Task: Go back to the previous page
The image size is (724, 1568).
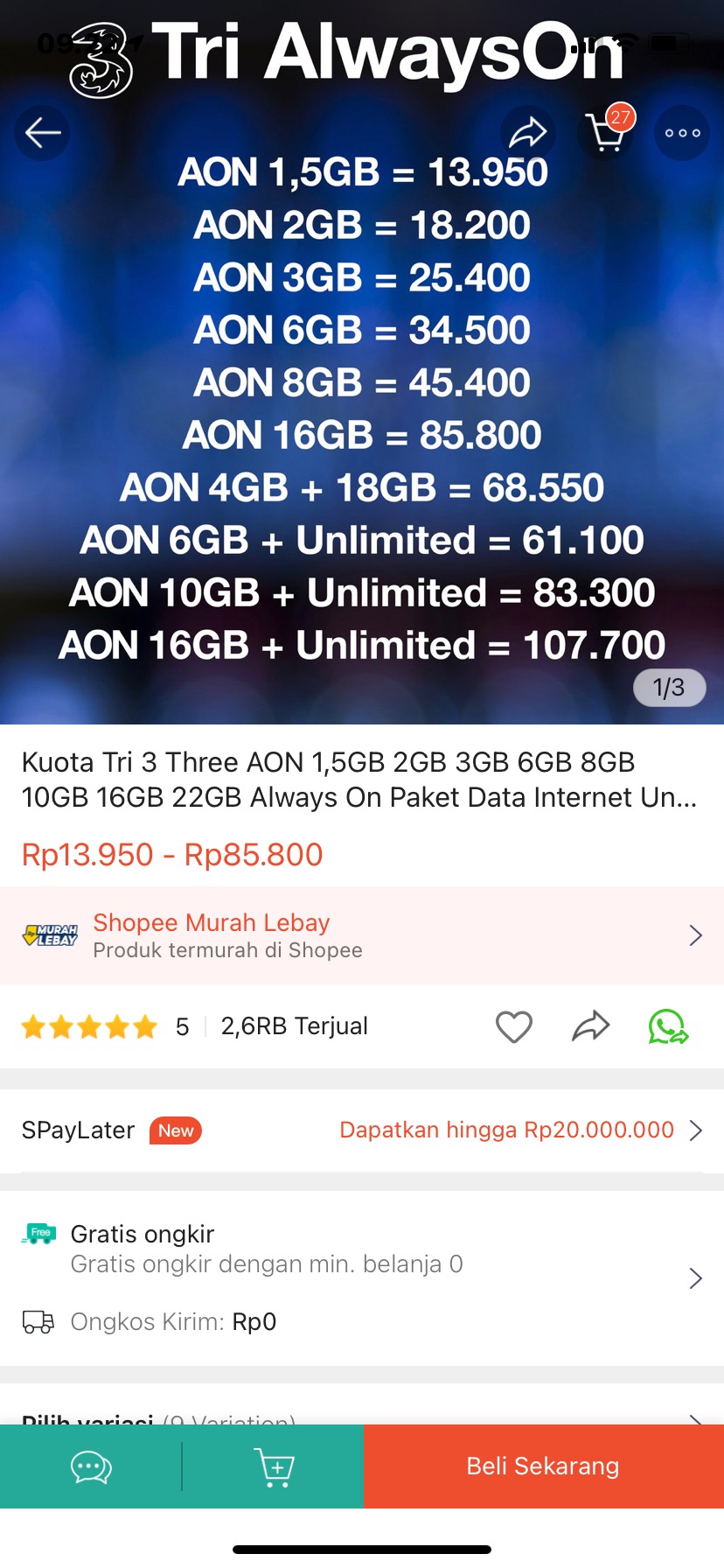Action: (42, 133)
